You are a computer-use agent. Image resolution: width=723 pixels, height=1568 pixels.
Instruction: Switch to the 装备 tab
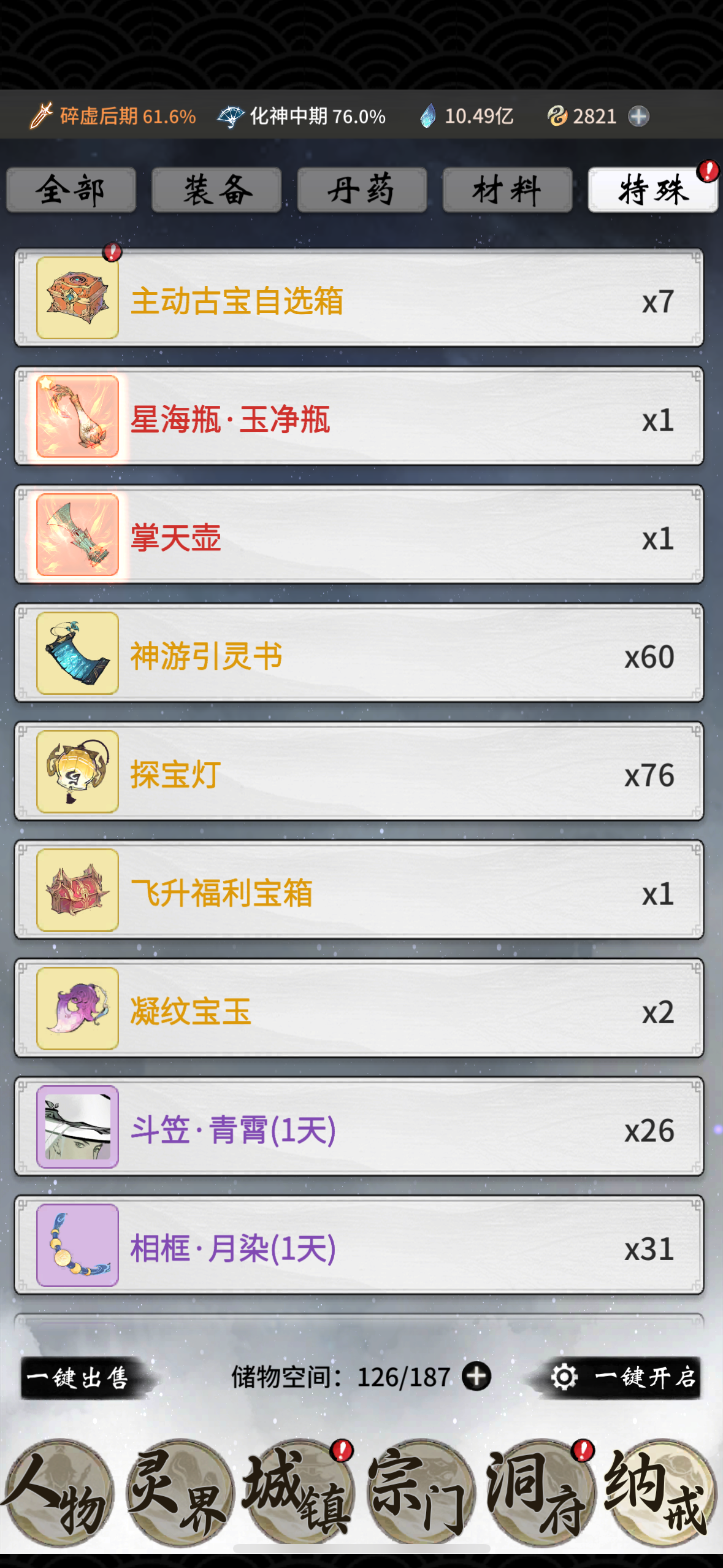[x=216, y=190]
